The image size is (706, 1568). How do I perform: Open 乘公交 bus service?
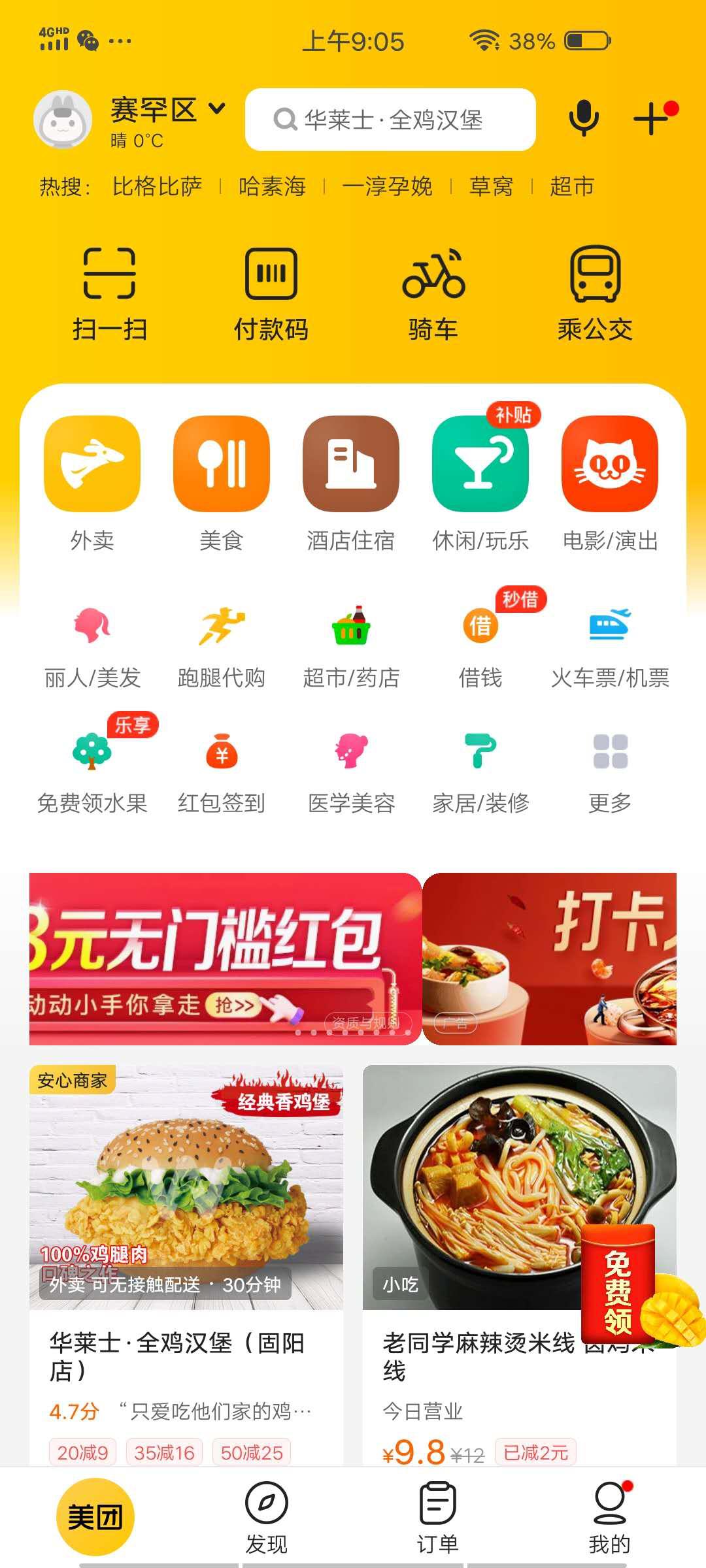595,294
